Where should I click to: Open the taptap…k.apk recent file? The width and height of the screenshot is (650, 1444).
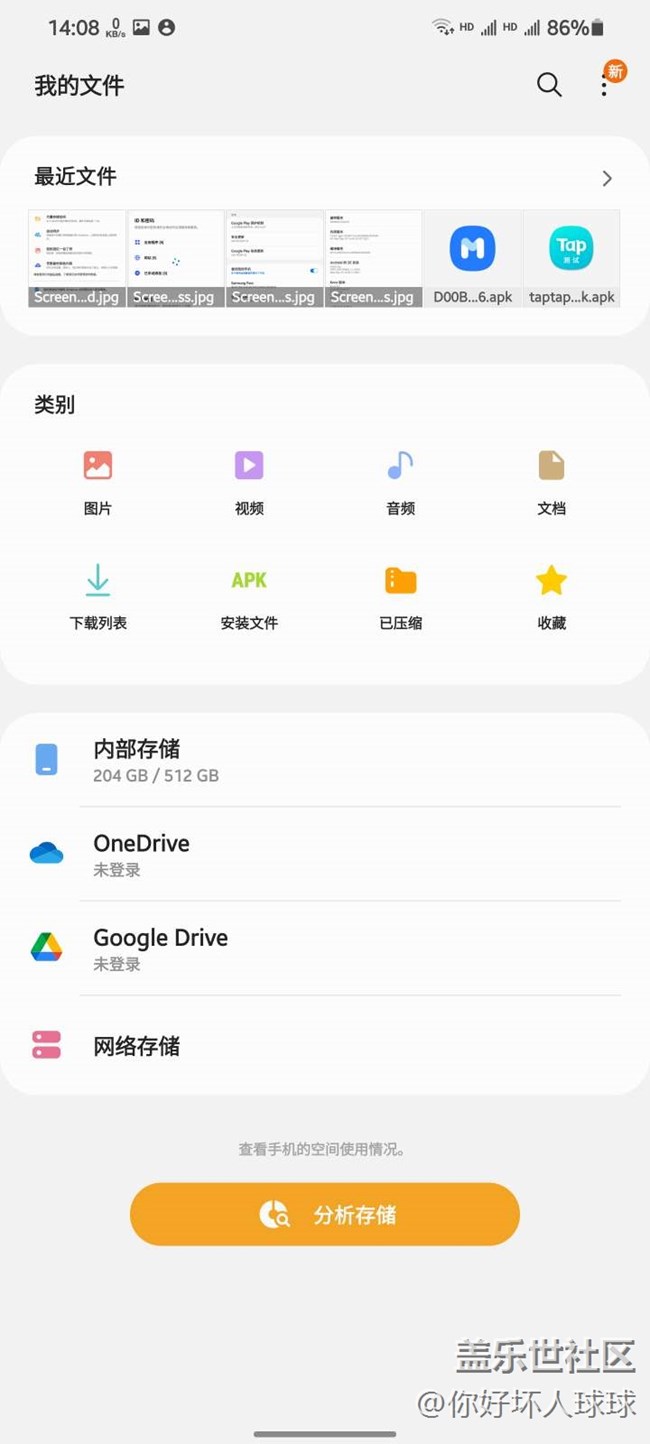tap(571, 258)
